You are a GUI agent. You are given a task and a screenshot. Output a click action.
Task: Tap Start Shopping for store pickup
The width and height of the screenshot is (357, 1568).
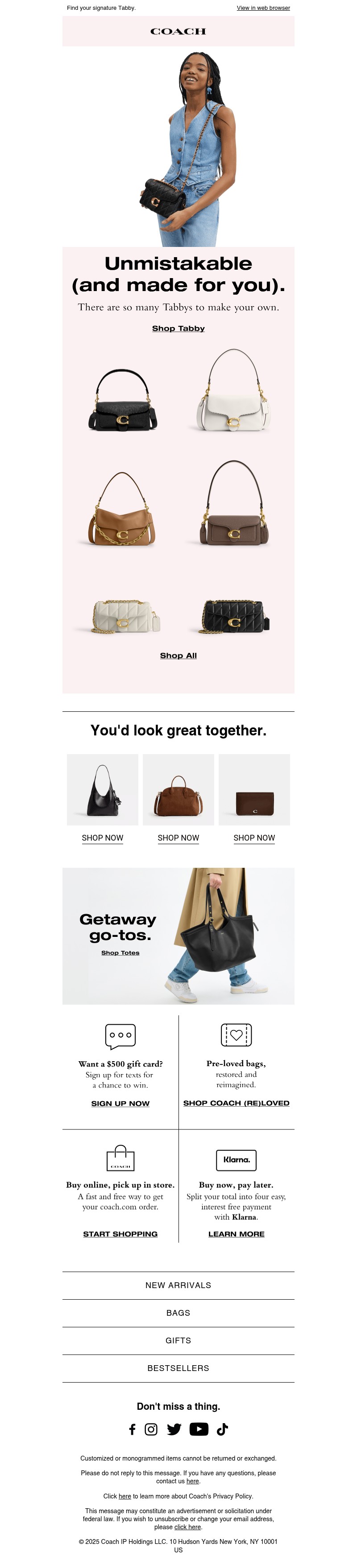(120, 1234)
